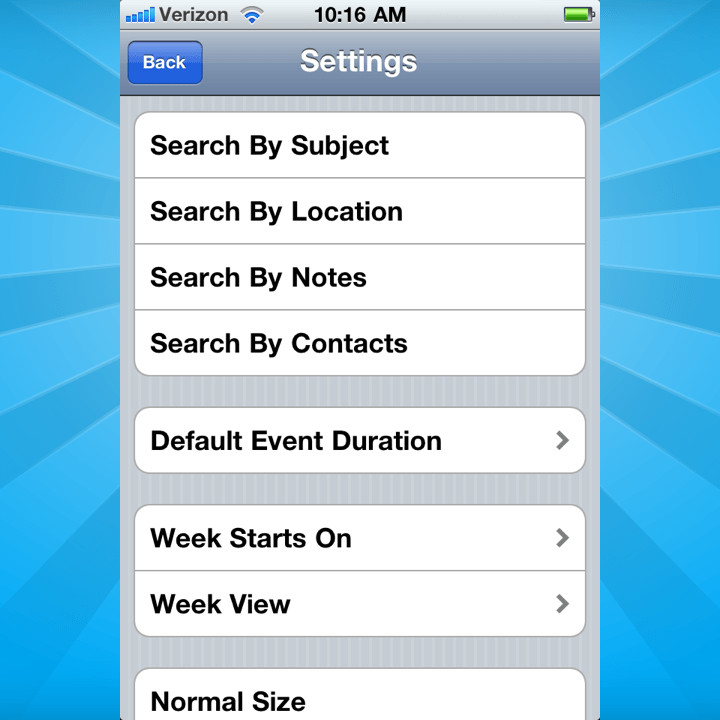Select Search By Subject option
The width and height of the screenshot is (720, 720).
359,146
